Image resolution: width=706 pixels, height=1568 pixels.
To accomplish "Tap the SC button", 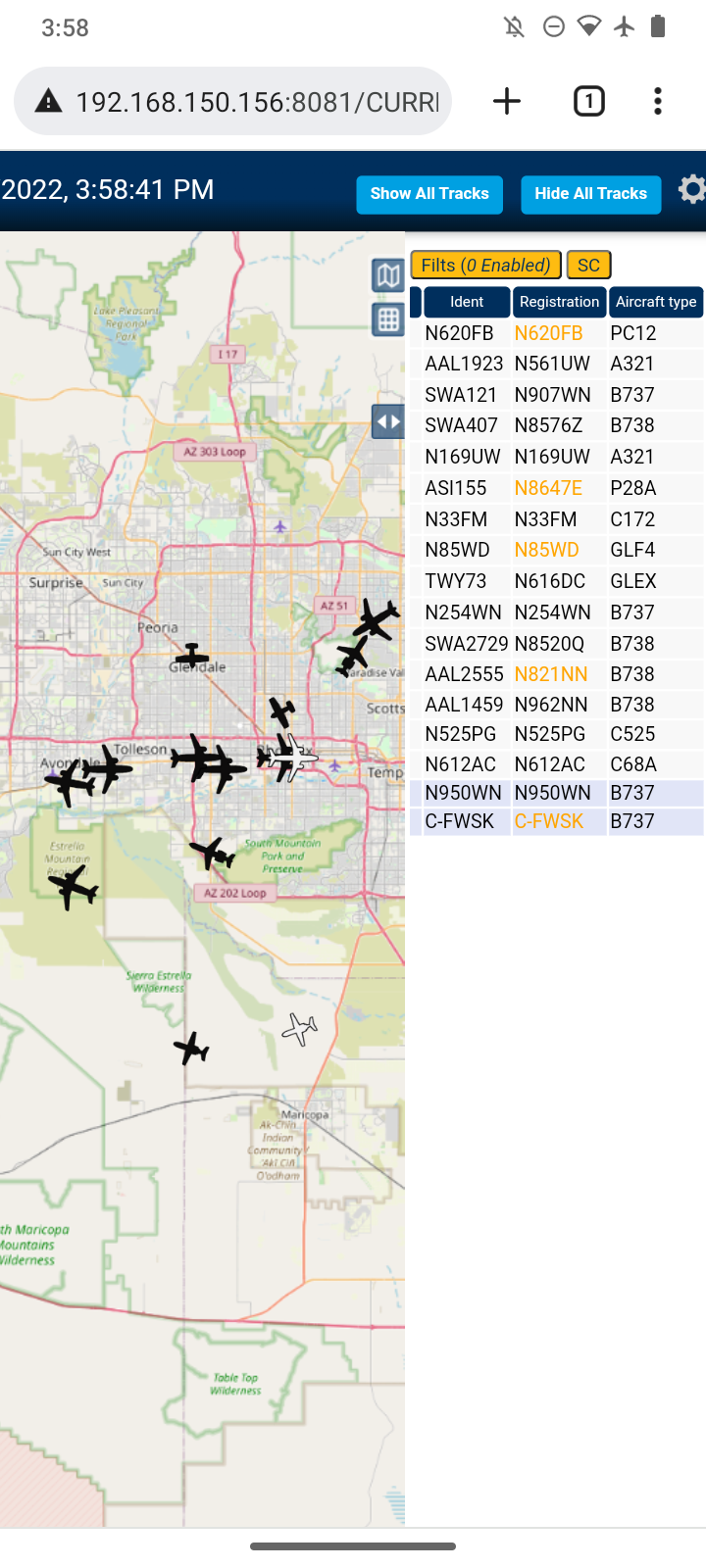I will (588, 265).
